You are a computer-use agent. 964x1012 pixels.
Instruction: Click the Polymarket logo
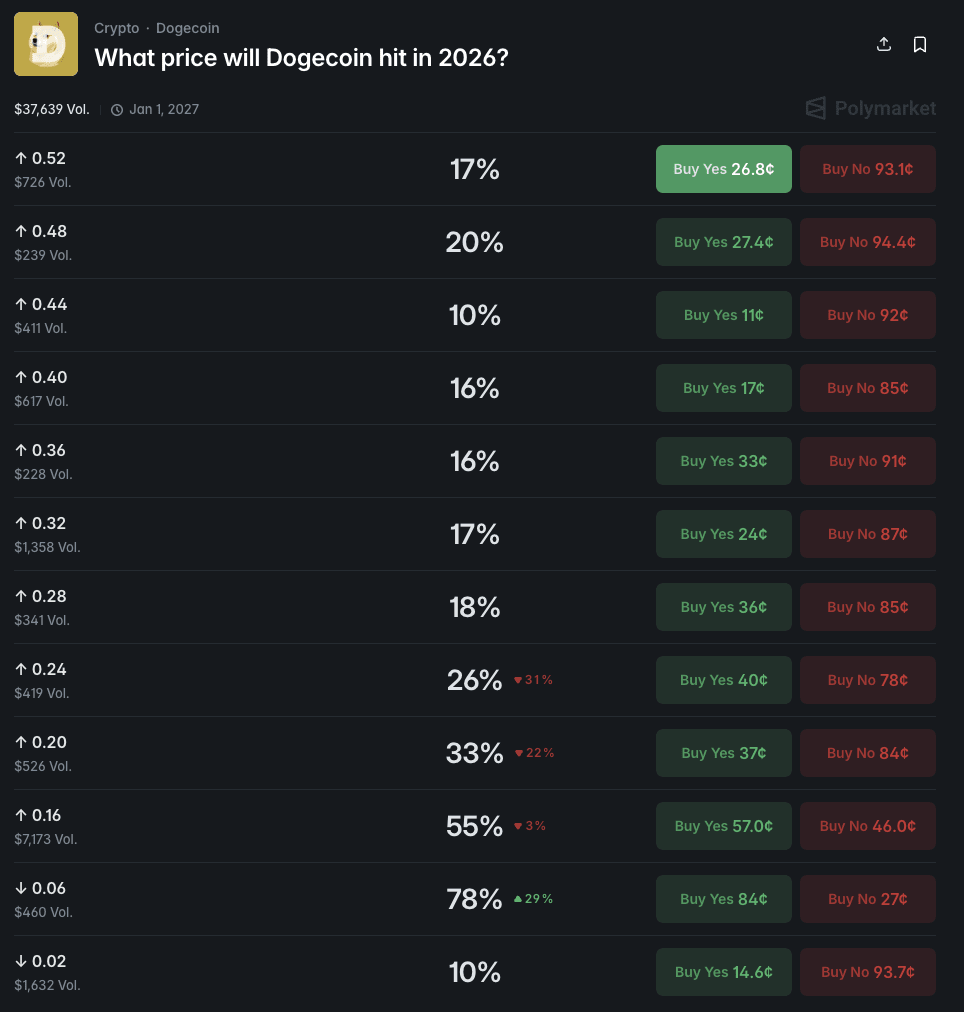[870, 108]
